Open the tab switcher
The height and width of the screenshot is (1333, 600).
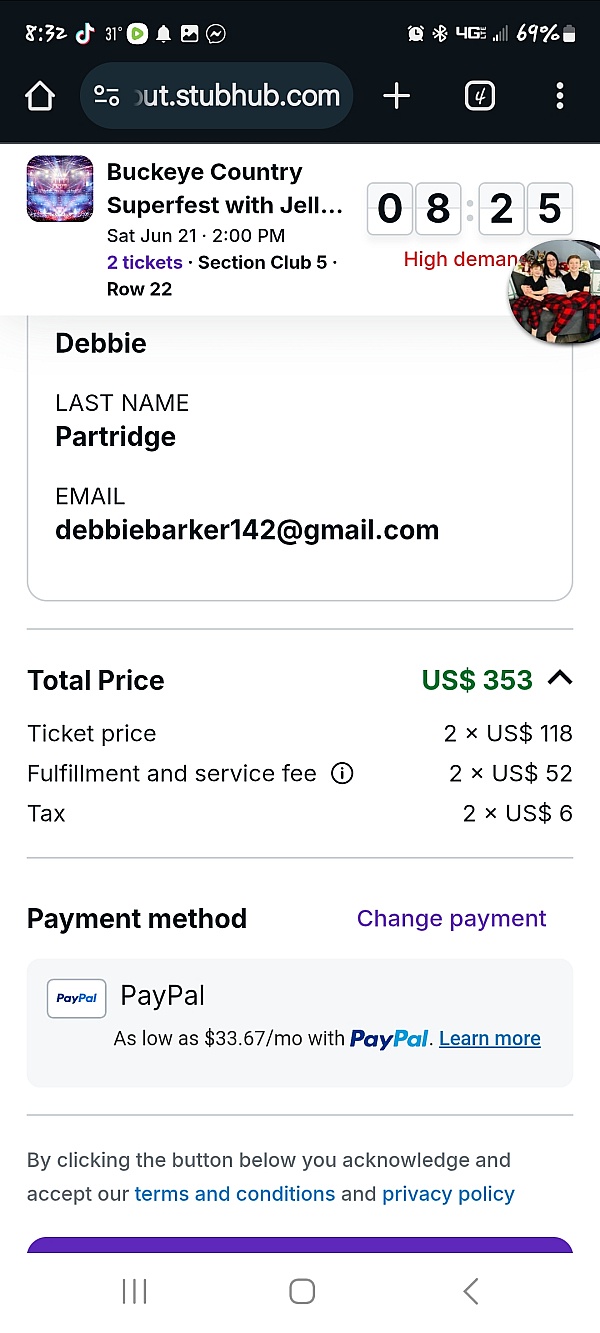[x=480, y=96]
